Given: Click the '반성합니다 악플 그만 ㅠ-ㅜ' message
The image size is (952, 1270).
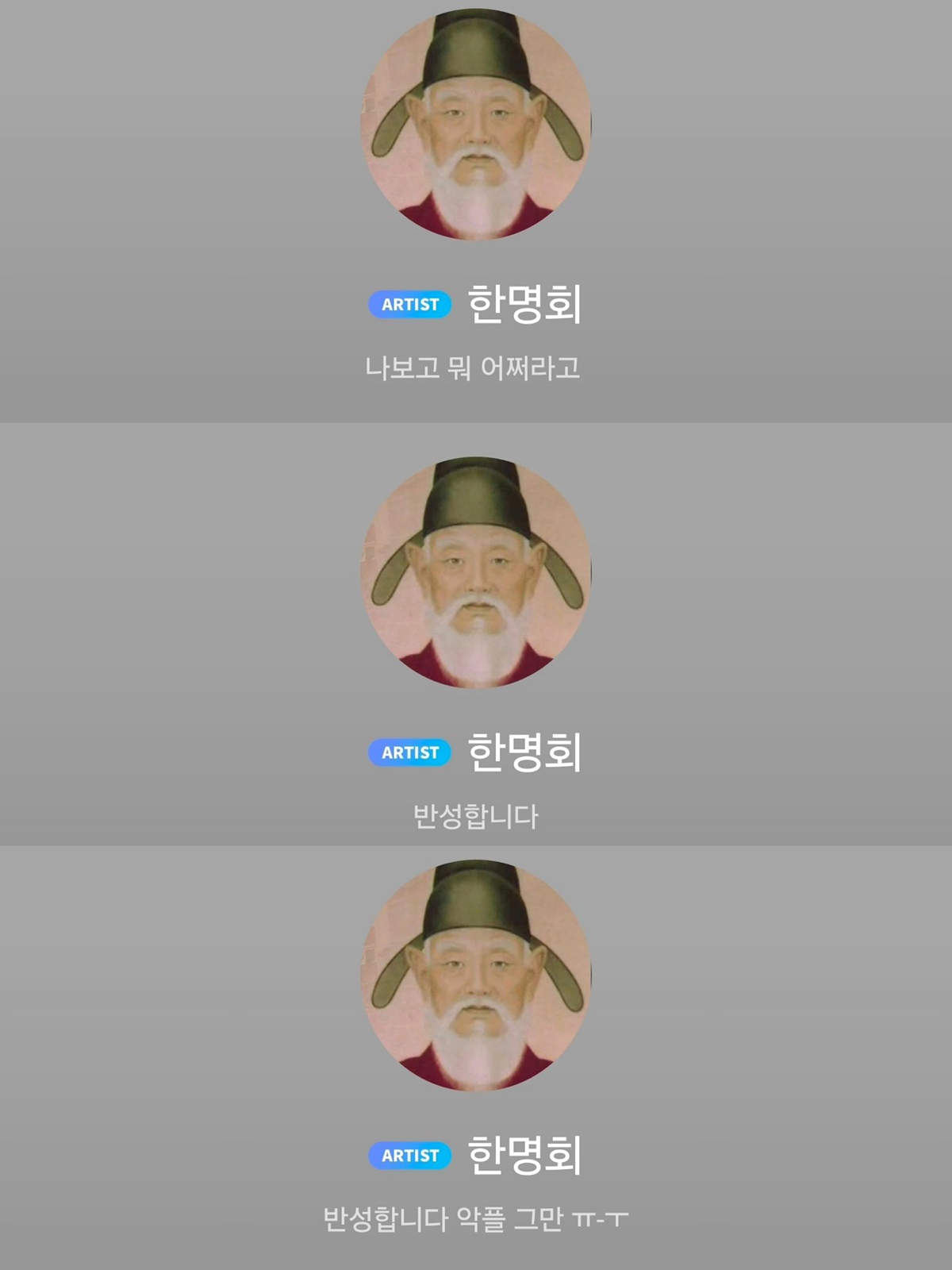Looking at the screenshot, I should point(476,1217).
